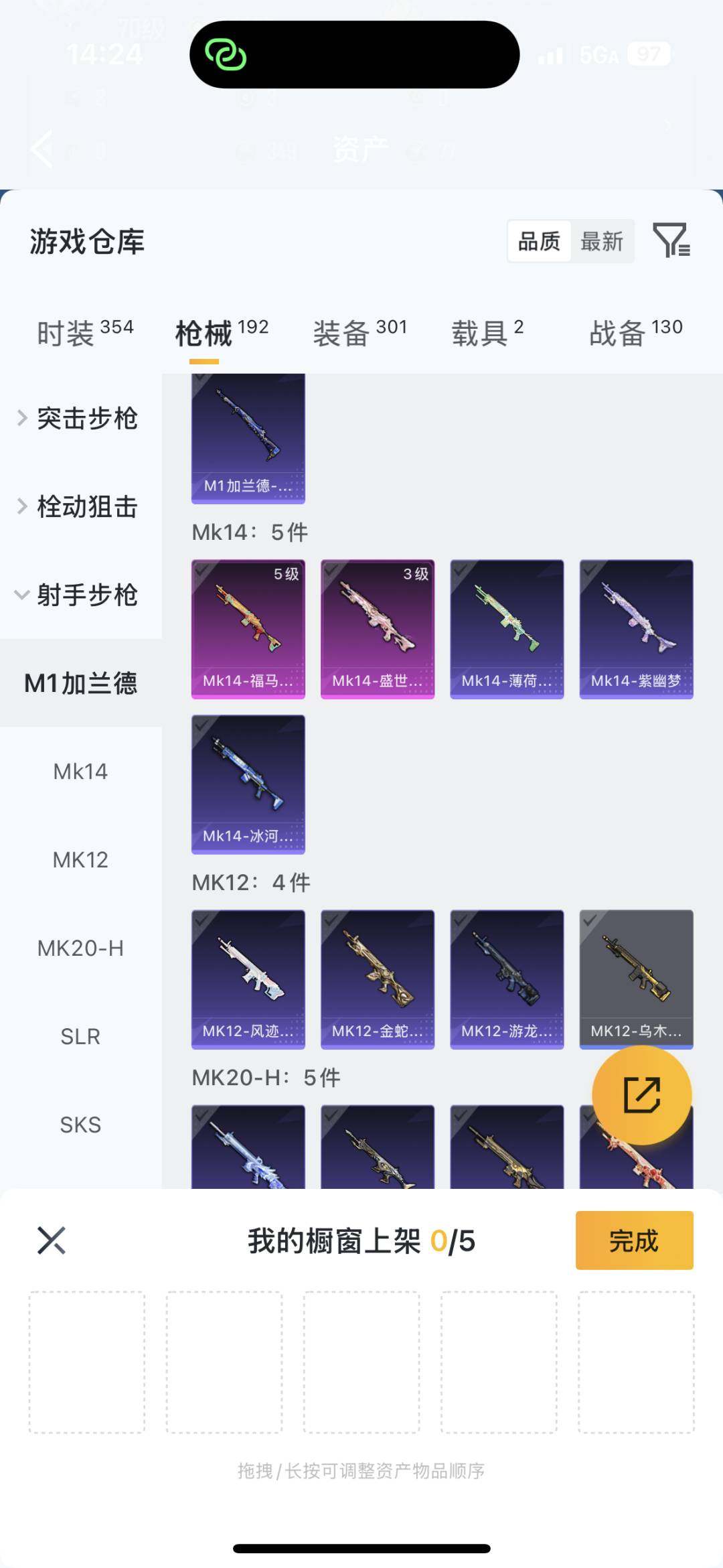This screenshot has height=1568, width=723.
Task: Pick the Mk14-紫幽梦 skin
Action: pos(636,629)
